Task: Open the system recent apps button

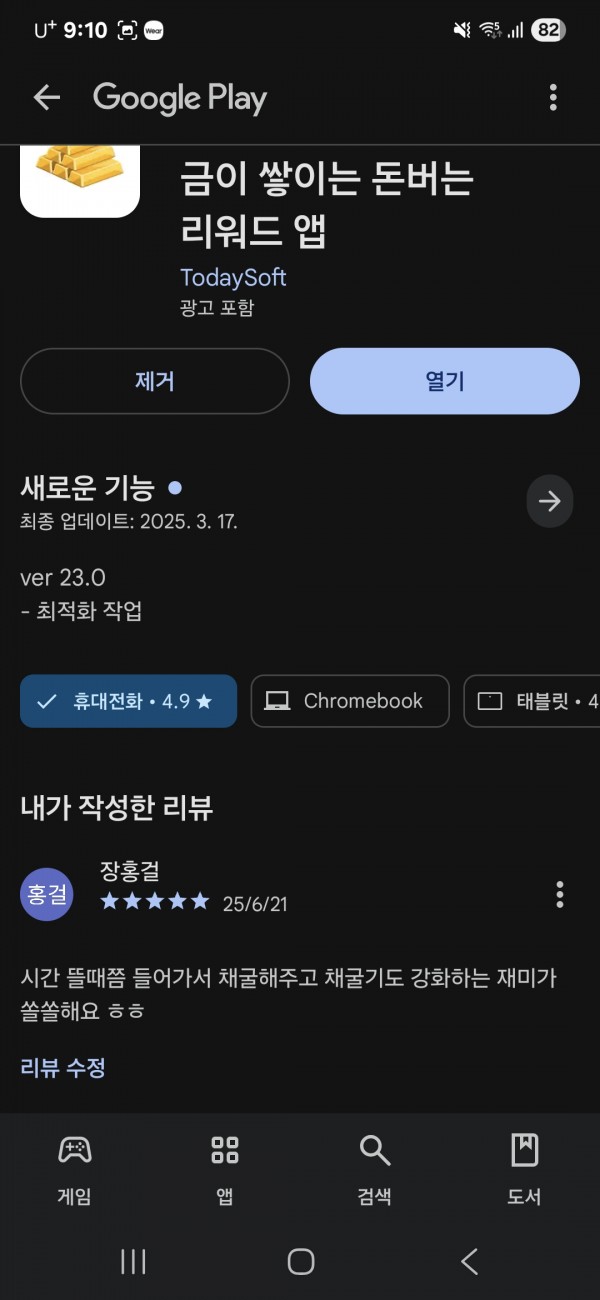Action: click(133, 1262)
